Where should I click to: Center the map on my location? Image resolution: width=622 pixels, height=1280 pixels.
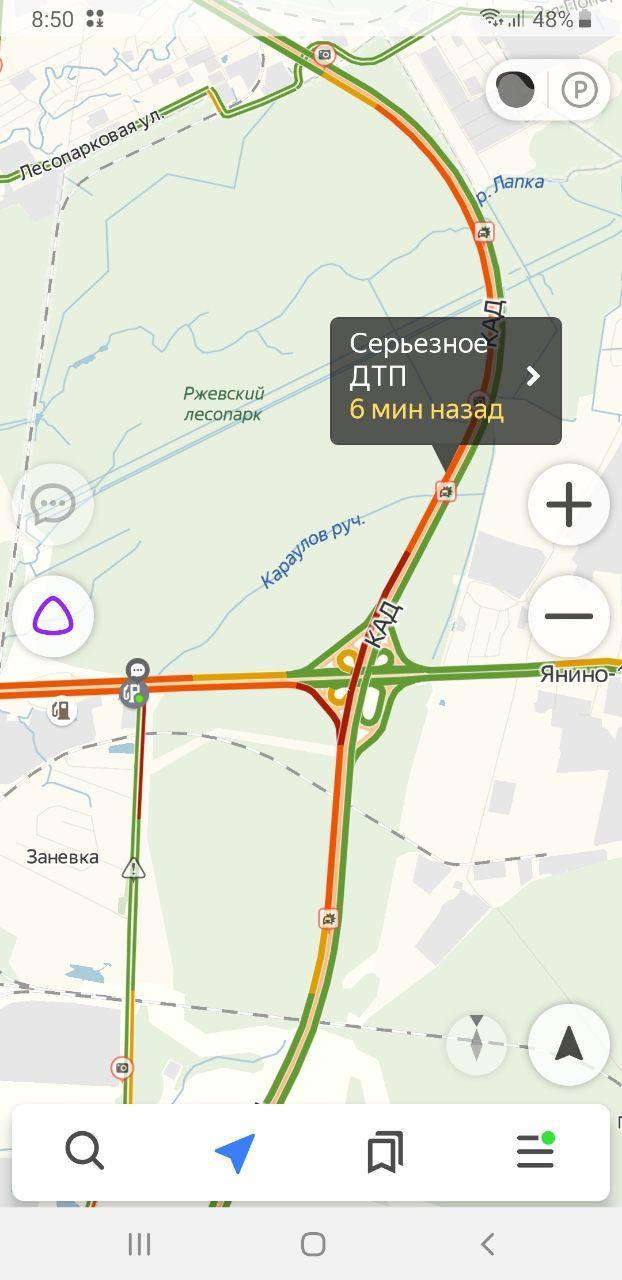point(569,1045)
